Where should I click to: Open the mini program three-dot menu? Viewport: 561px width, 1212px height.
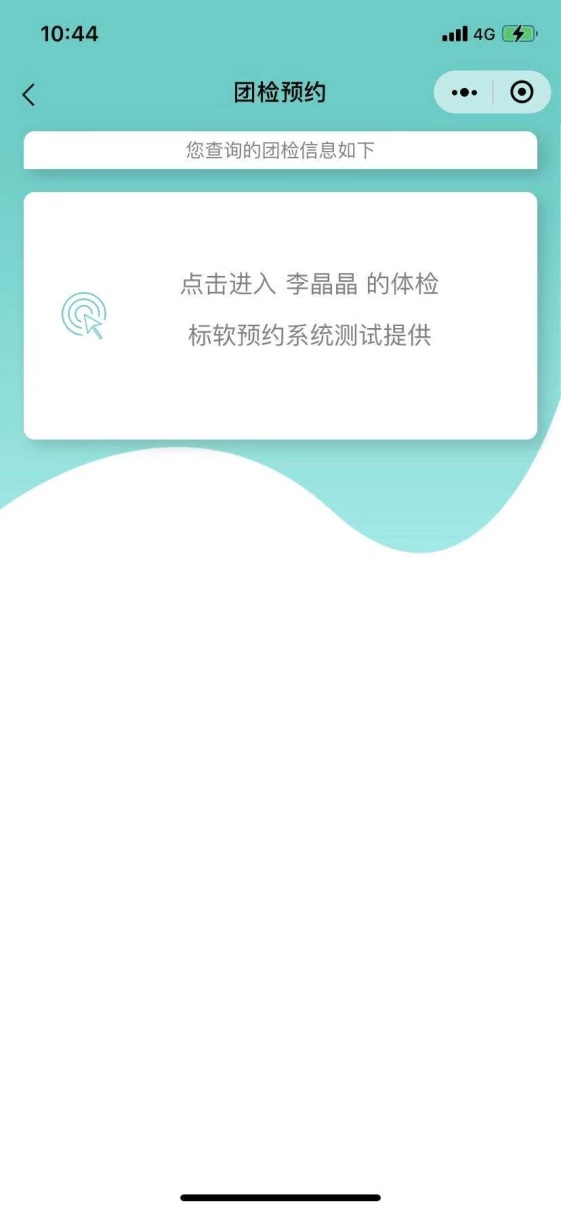[x=464, y=93]
